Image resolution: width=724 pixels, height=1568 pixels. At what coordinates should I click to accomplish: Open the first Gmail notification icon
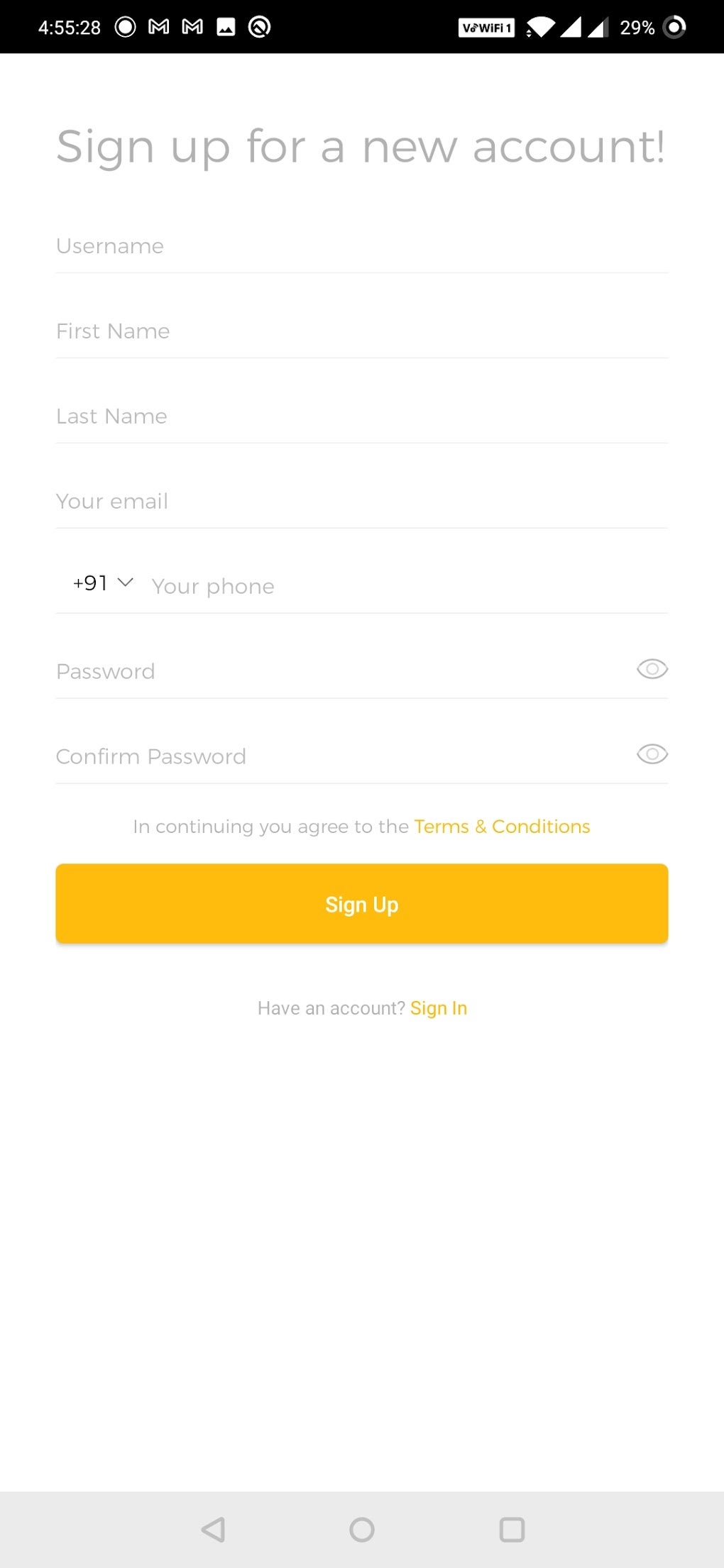pos(158,26)
